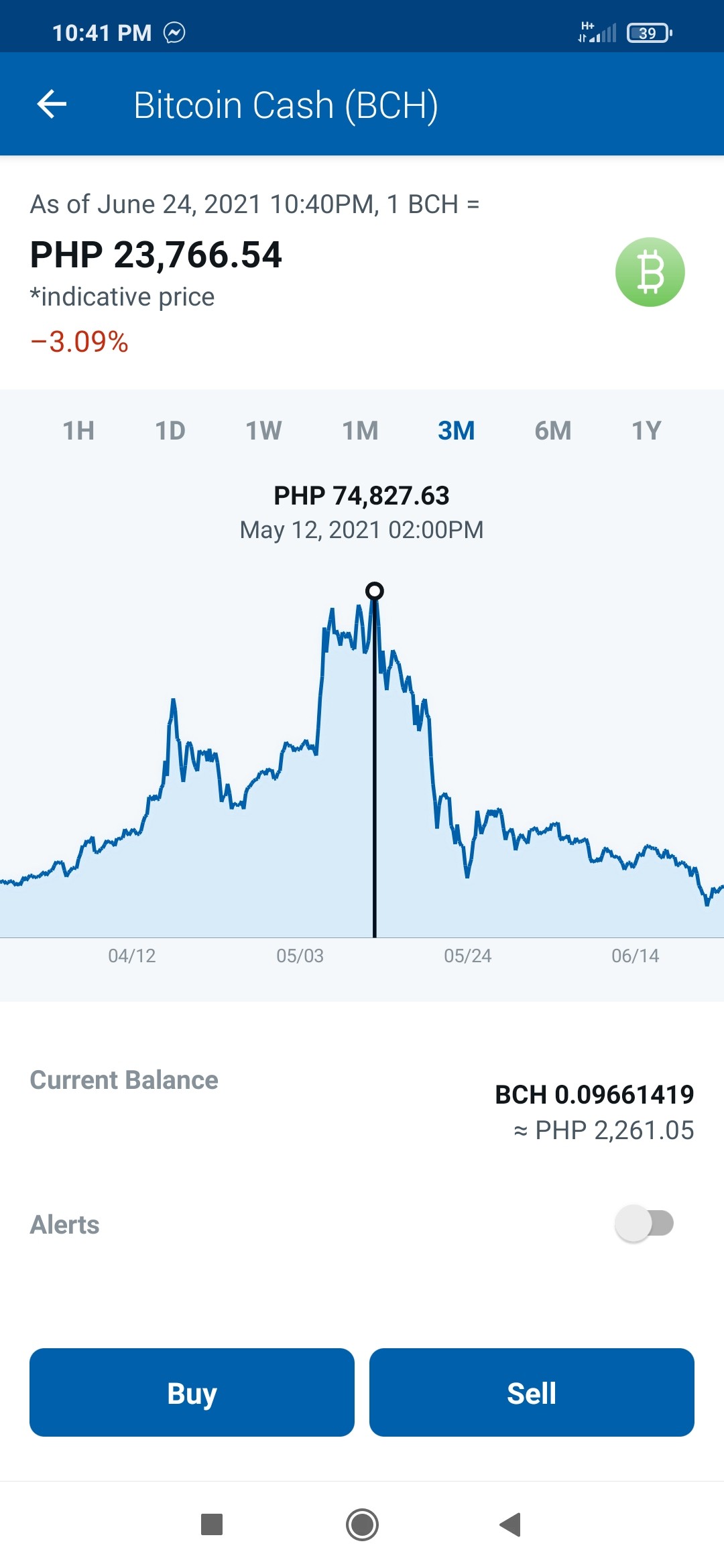The image size is (724, 1568).
Task: View the 6M price history
Action: (x=553, y=431)
